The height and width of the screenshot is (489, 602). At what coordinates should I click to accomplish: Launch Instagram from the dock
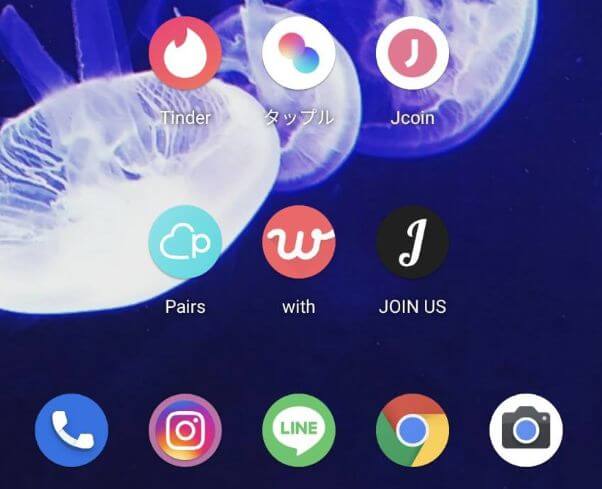185,431
